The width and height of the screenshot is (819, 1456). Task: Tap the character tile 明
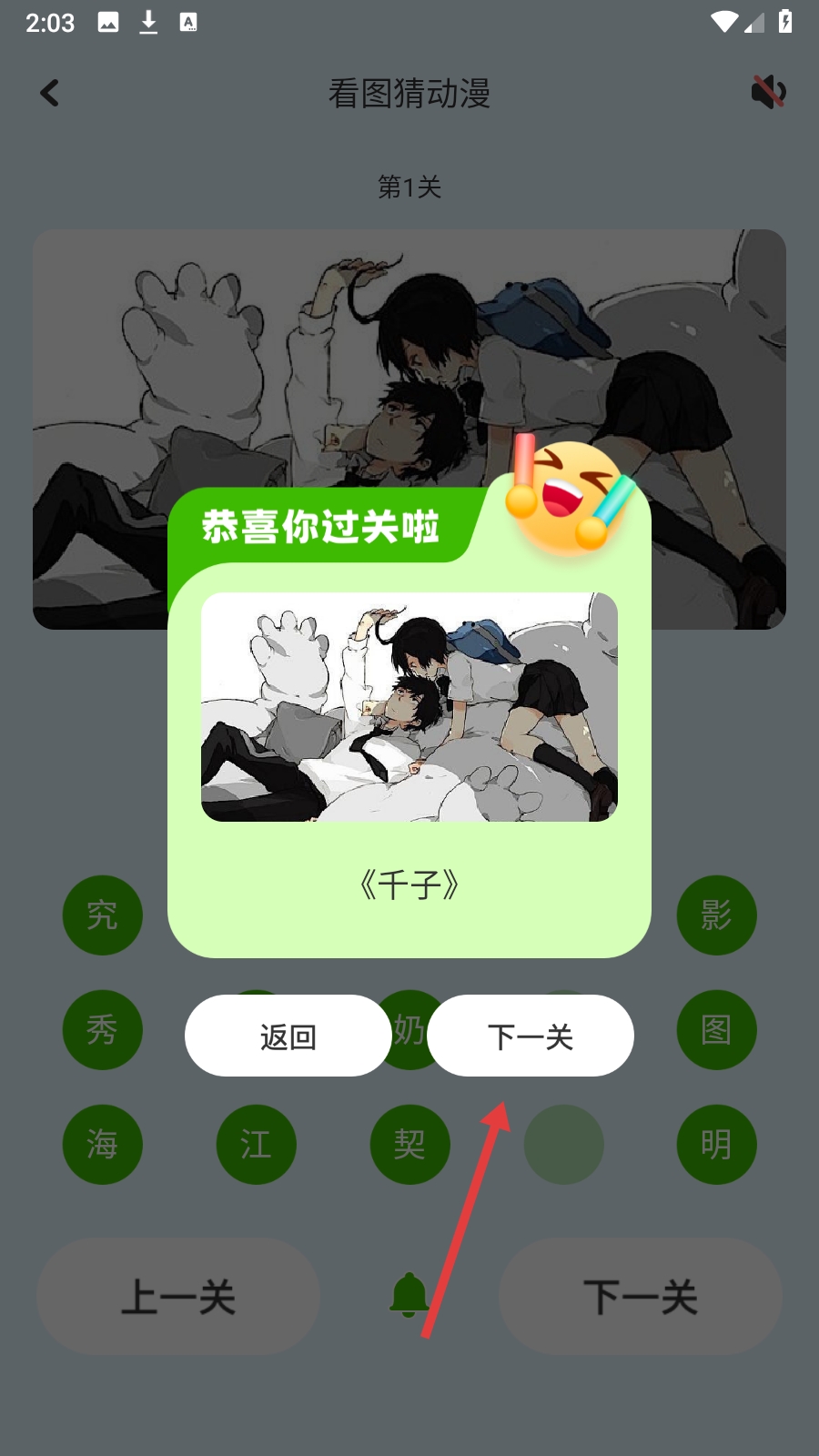716,1144
